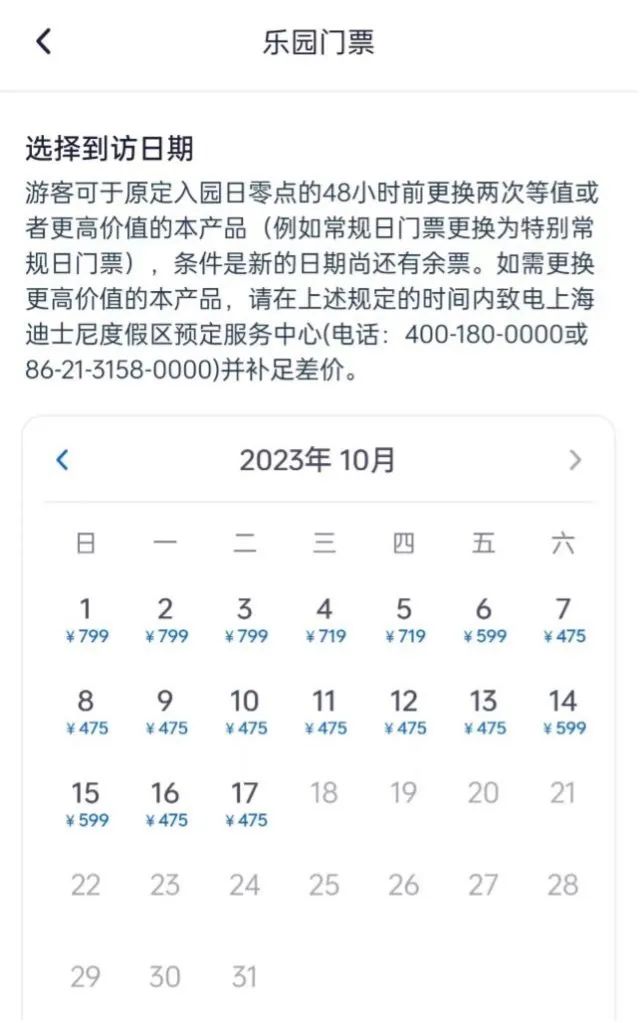641x1023 pixels.
Task: Select October 9 as the visit date
Action: click(165, 711)
